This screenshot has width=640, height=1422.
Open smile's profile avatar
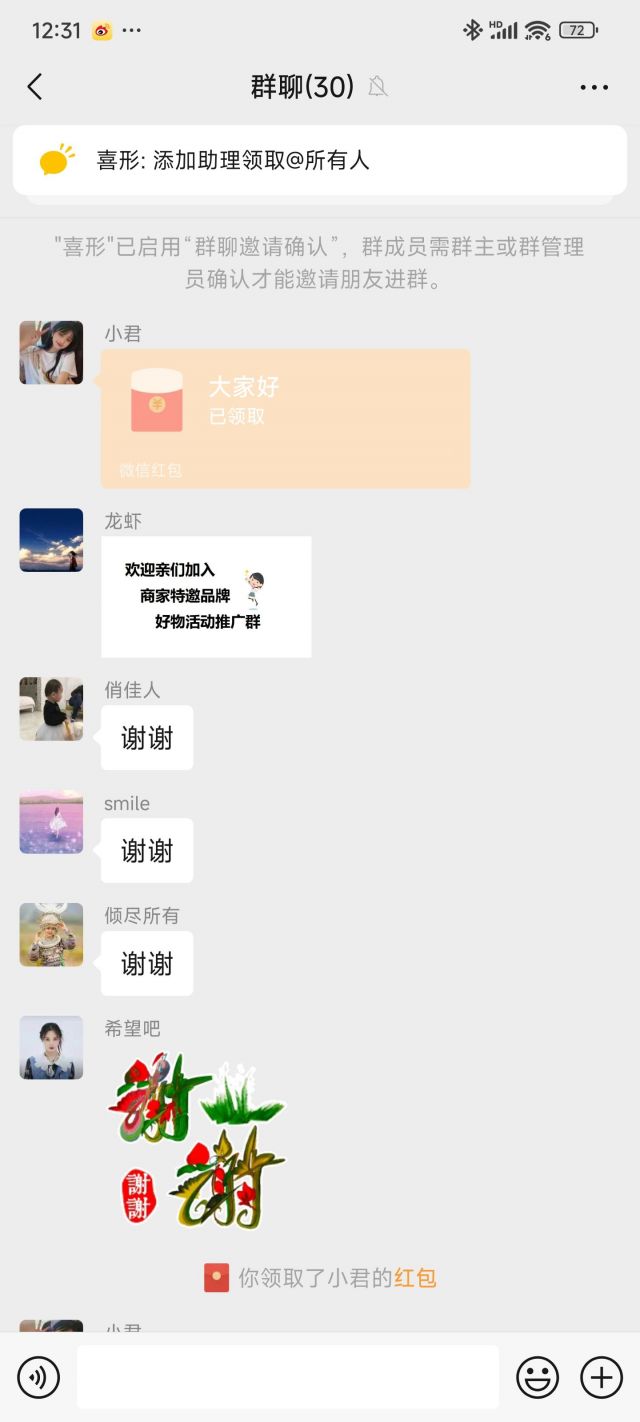point(51,822)
